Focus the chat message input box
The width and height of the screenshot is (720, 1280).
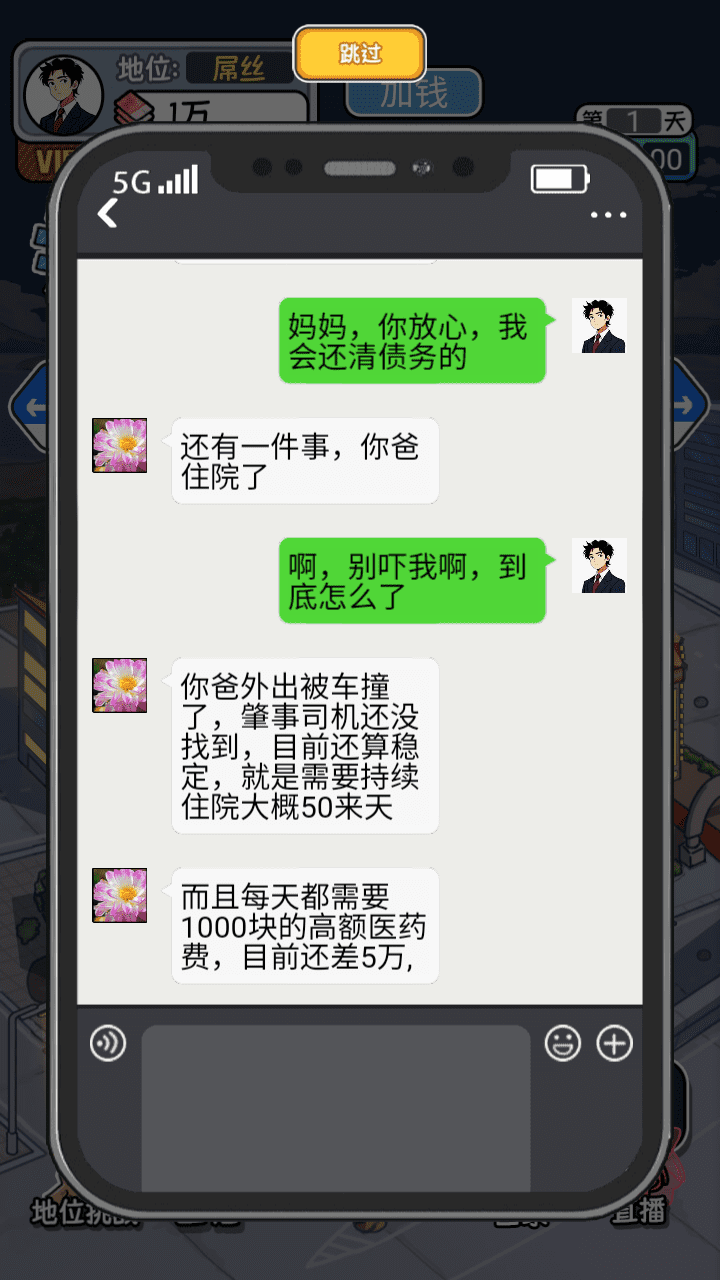click(x=335, y=1100)
